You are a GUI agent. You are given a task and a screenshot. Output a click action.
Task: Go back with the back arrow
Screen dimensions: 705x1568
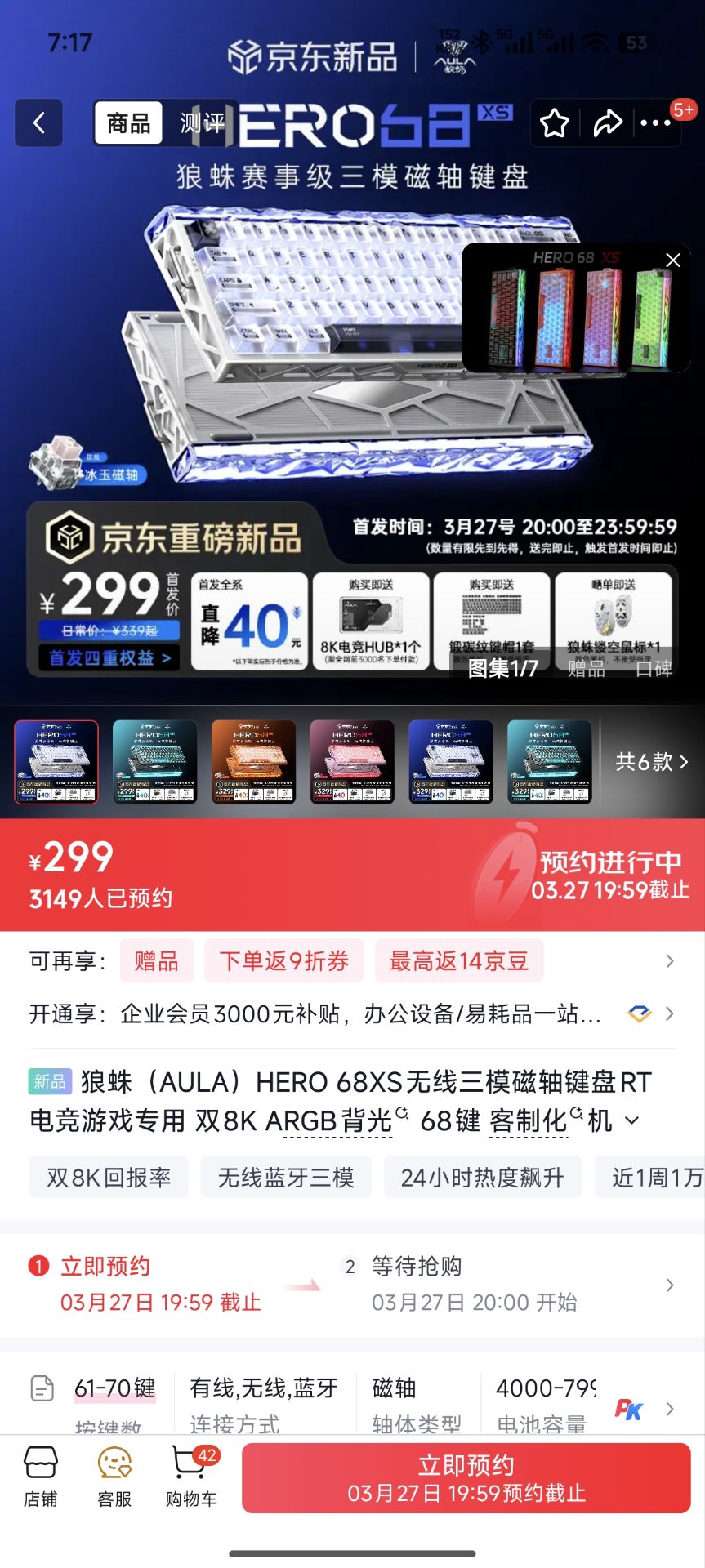point(38,123)
